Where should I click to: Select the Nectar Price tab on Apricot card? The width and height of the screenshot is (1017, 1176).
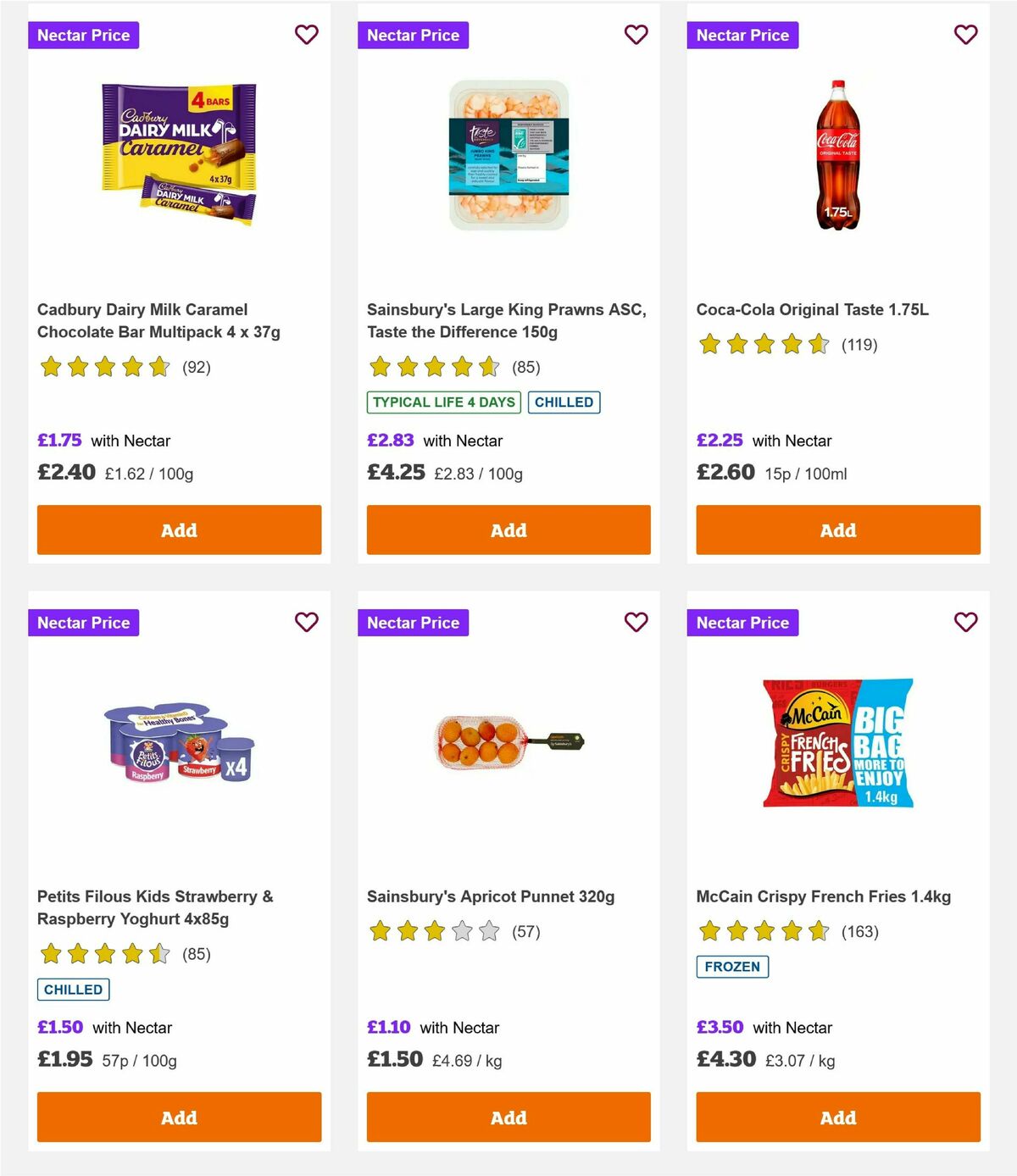413,622
